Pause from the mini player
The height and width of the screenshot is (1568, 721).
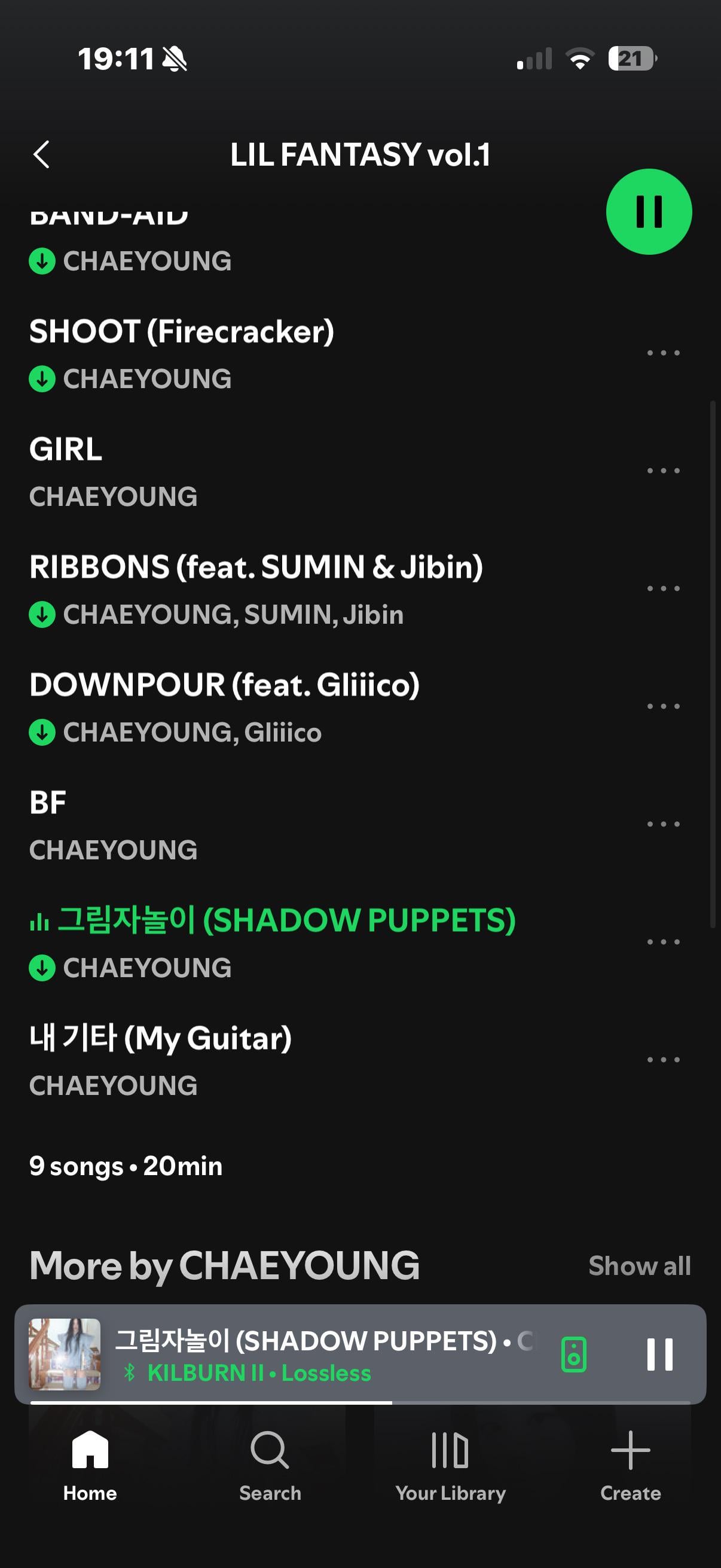[x=659, y=1355]
